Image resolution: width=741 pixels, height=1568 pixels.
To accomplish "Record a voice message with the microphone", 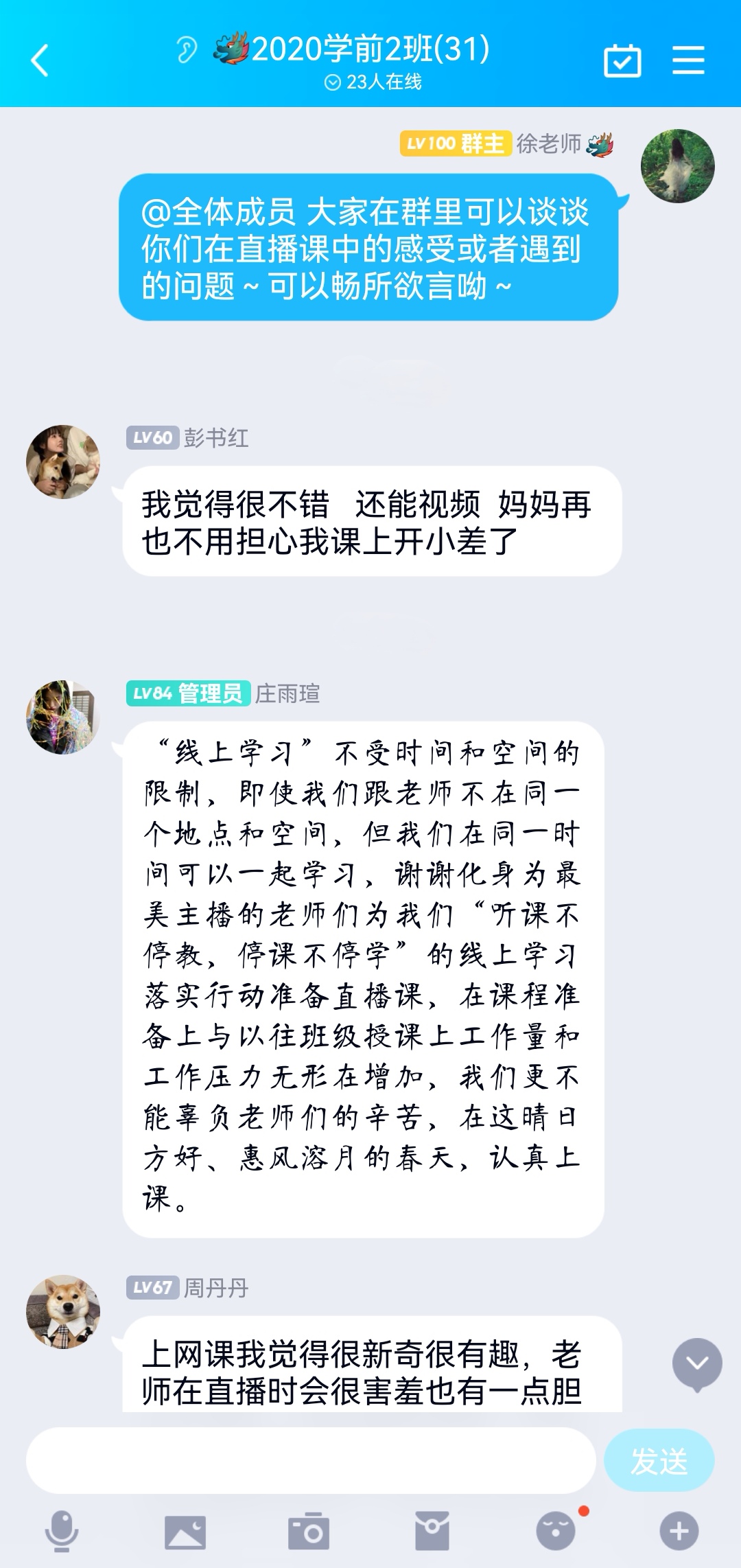I will pos(62,1532).
